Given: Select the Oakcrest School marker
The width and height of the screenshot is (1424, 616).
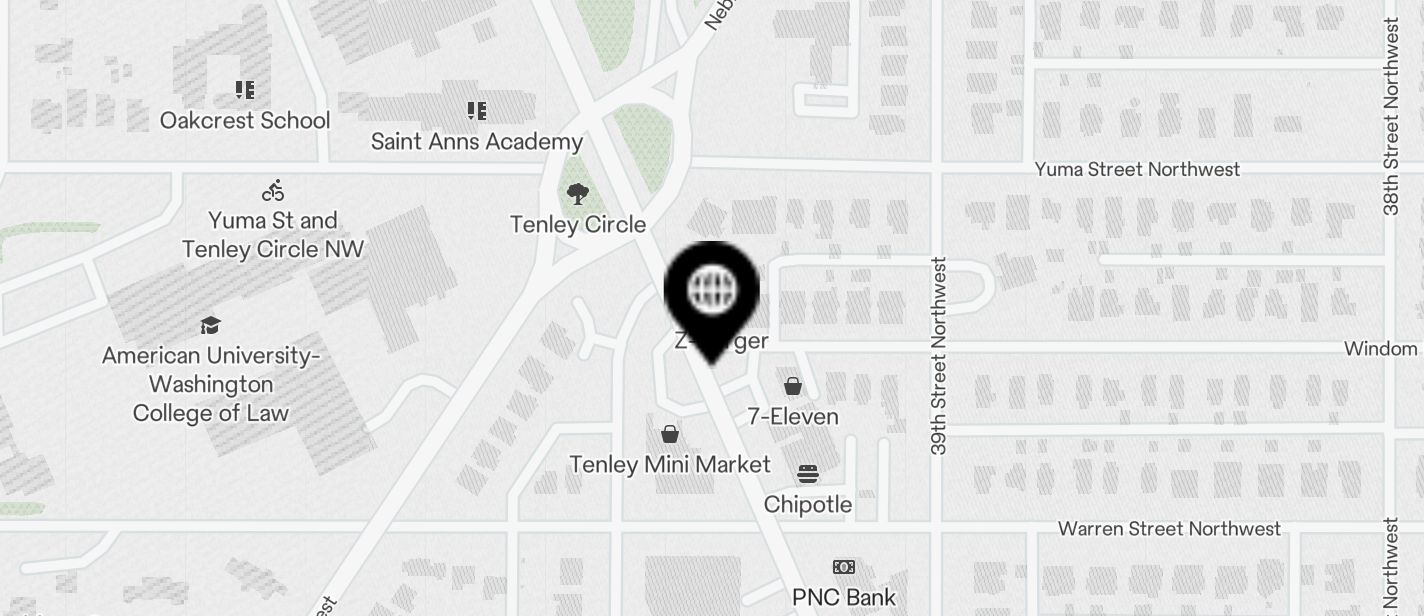Looking at the screenshot, I should point(245,90).
